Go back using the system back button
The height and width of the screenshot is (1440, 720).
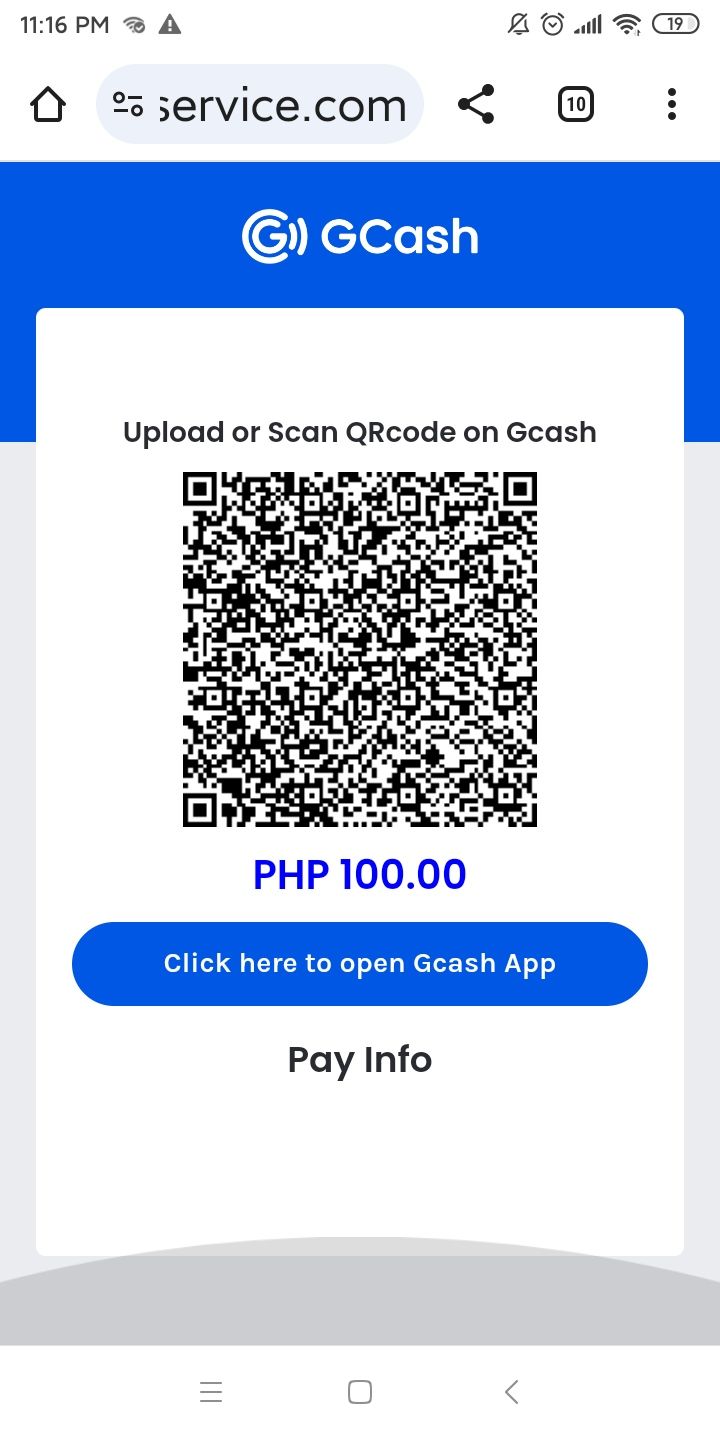click(511, 1392)
